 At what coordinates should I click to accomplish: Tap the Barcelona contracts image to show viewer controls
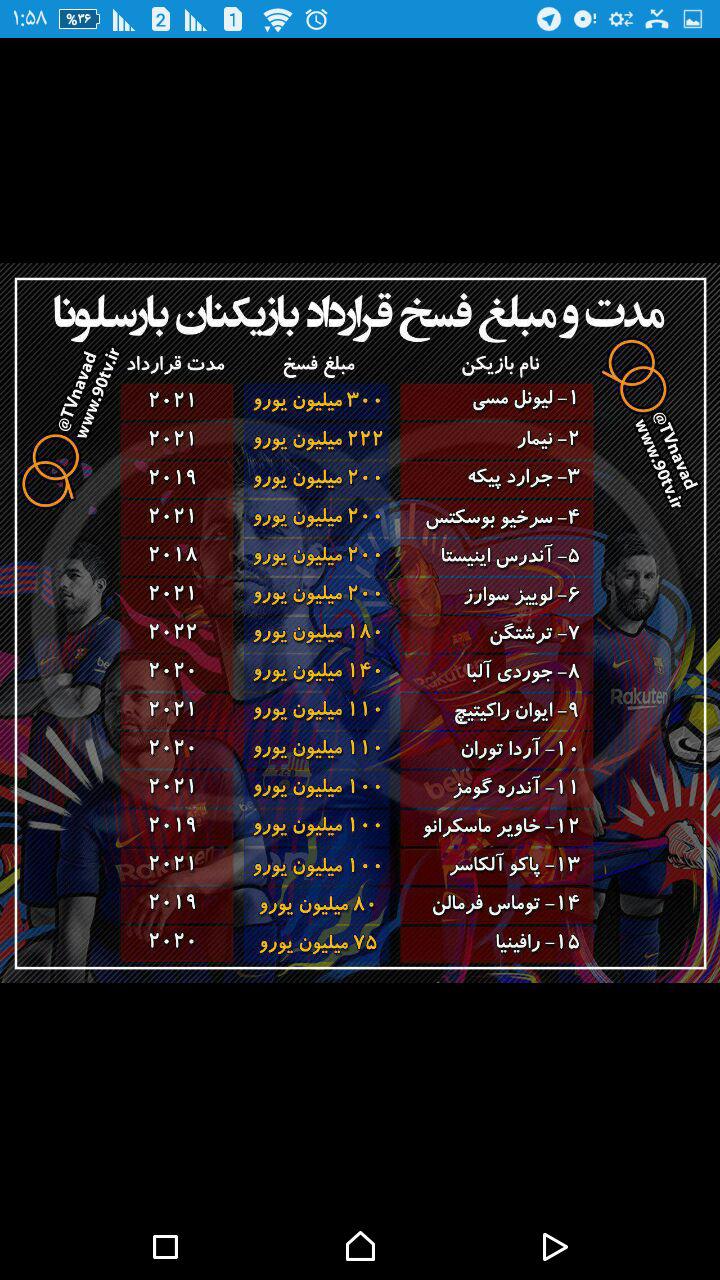360,622
